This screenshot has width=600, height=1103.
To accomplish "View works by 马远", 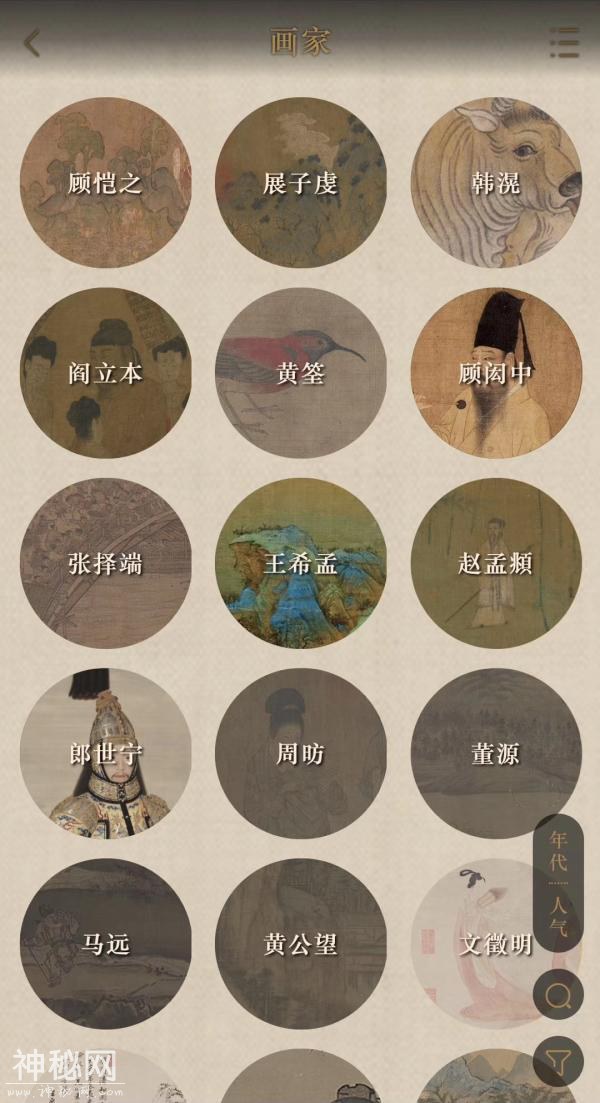I will click(105, 943).
